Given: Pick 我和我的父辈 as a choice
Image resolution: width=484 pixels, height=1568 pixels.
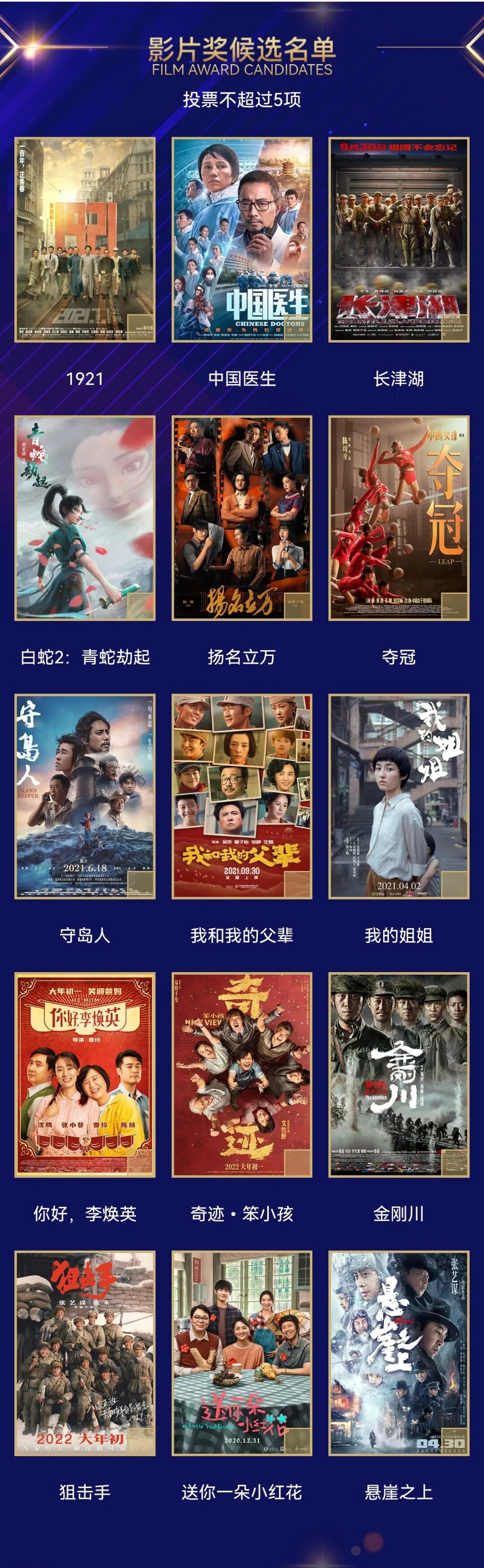Looking at the screenshot, I should 242,796.
